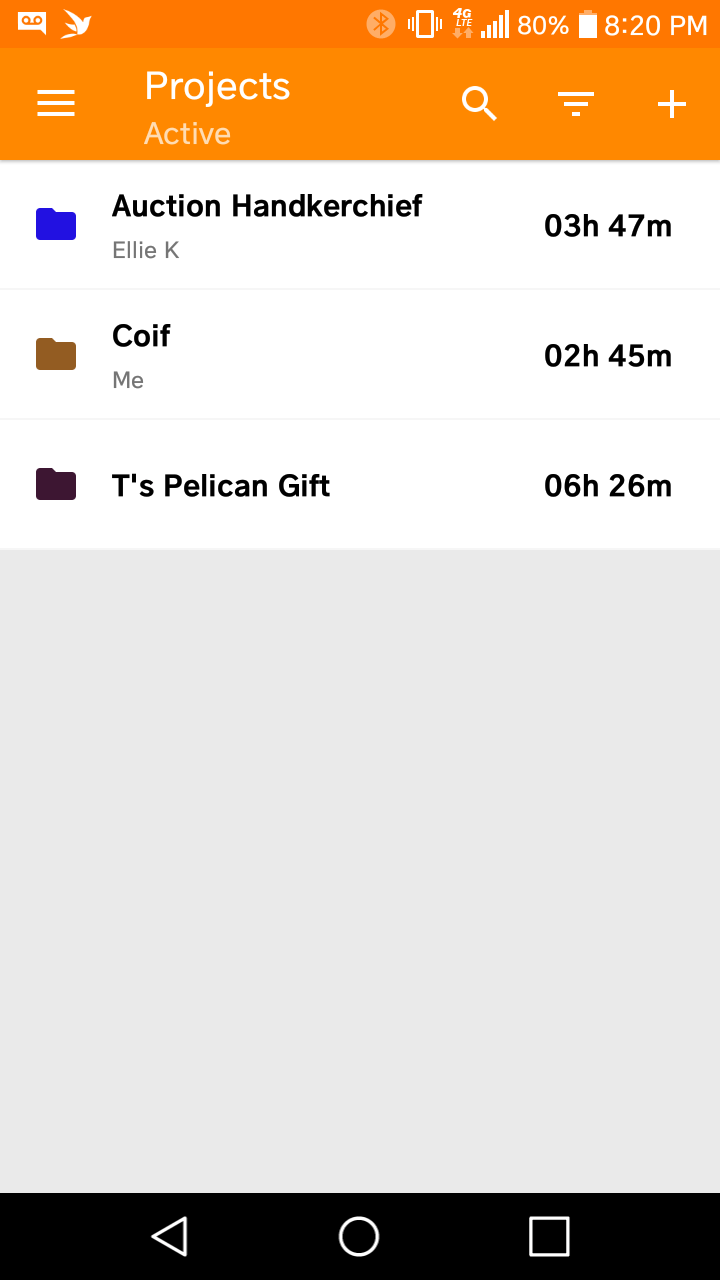Go to the home screen
Screen dimensions: 720x1280
[x=359, y=1236]
